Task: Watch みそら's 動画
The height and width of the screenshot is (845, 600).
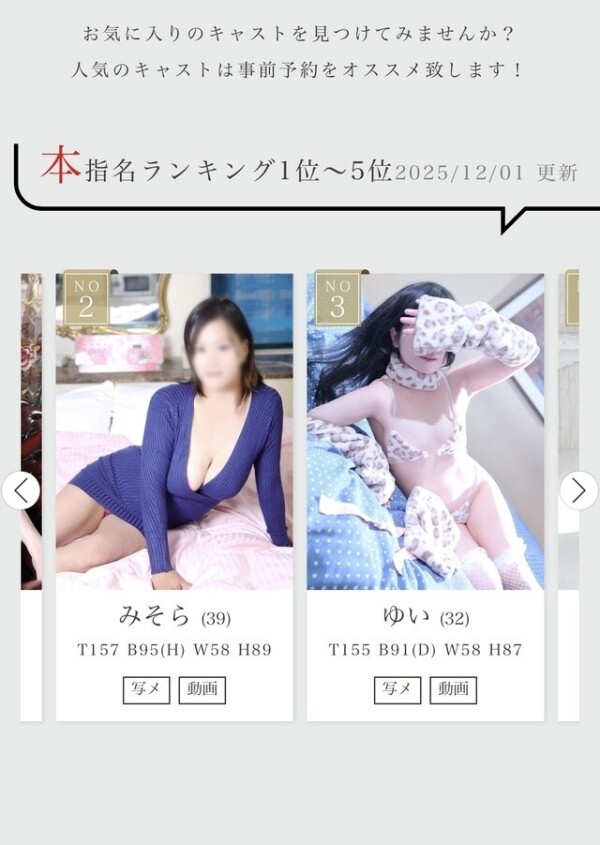Action: [x=202, y=689]
